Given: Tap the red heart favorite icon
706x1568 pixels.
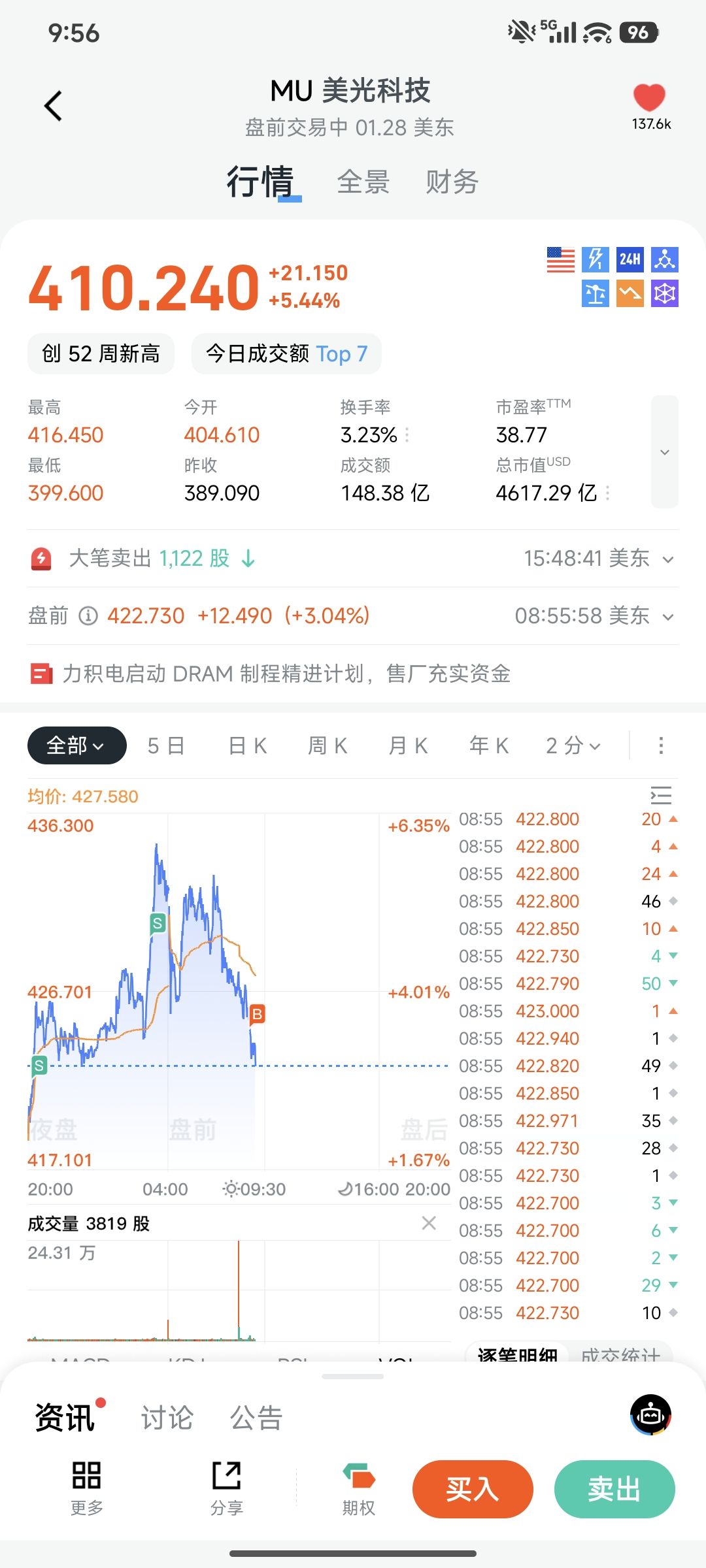Looking at the screenshot, I should [649, 99].
